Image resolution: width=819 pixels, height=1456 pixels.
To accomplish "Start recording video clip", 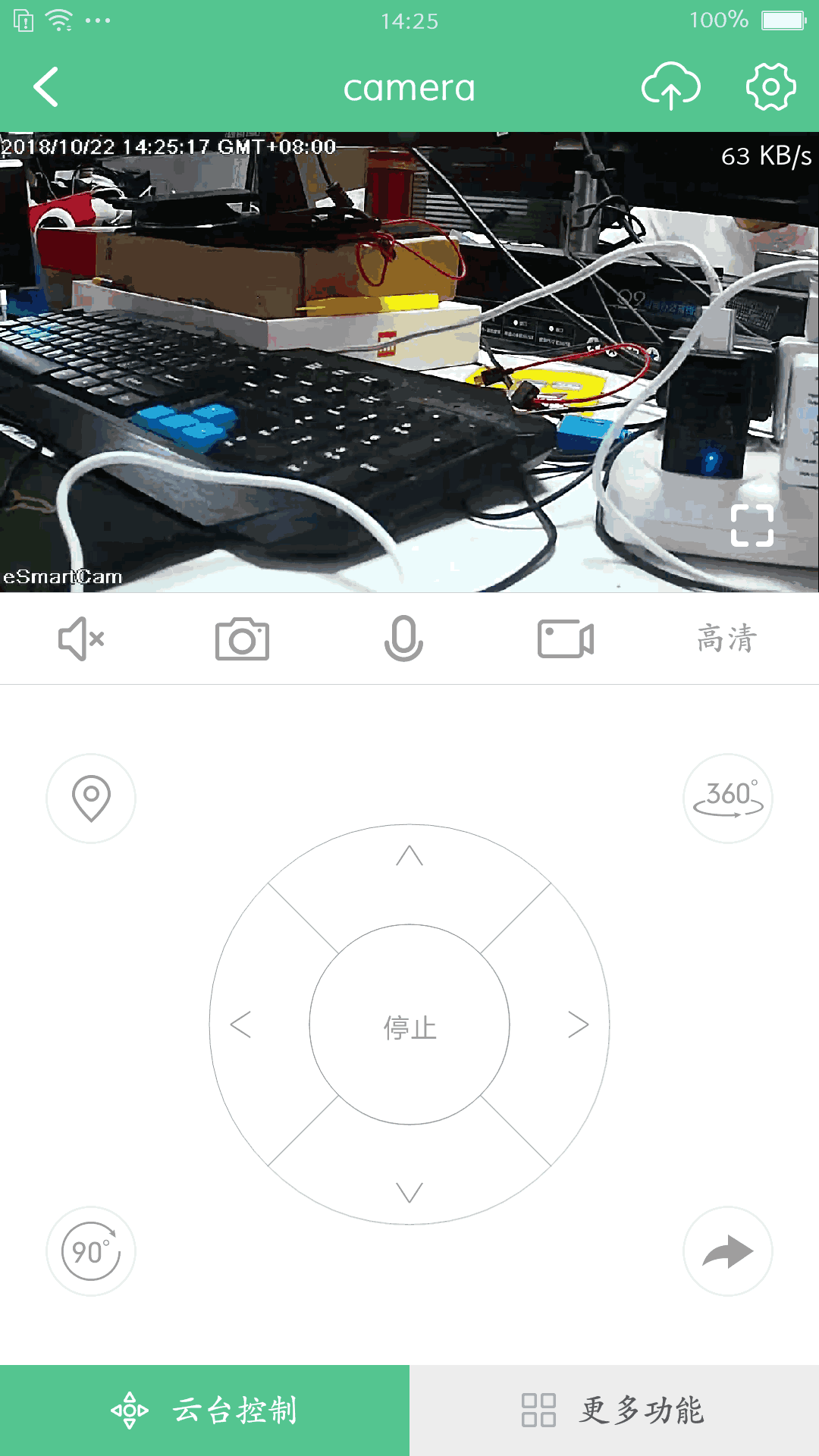I will (565, 639).
